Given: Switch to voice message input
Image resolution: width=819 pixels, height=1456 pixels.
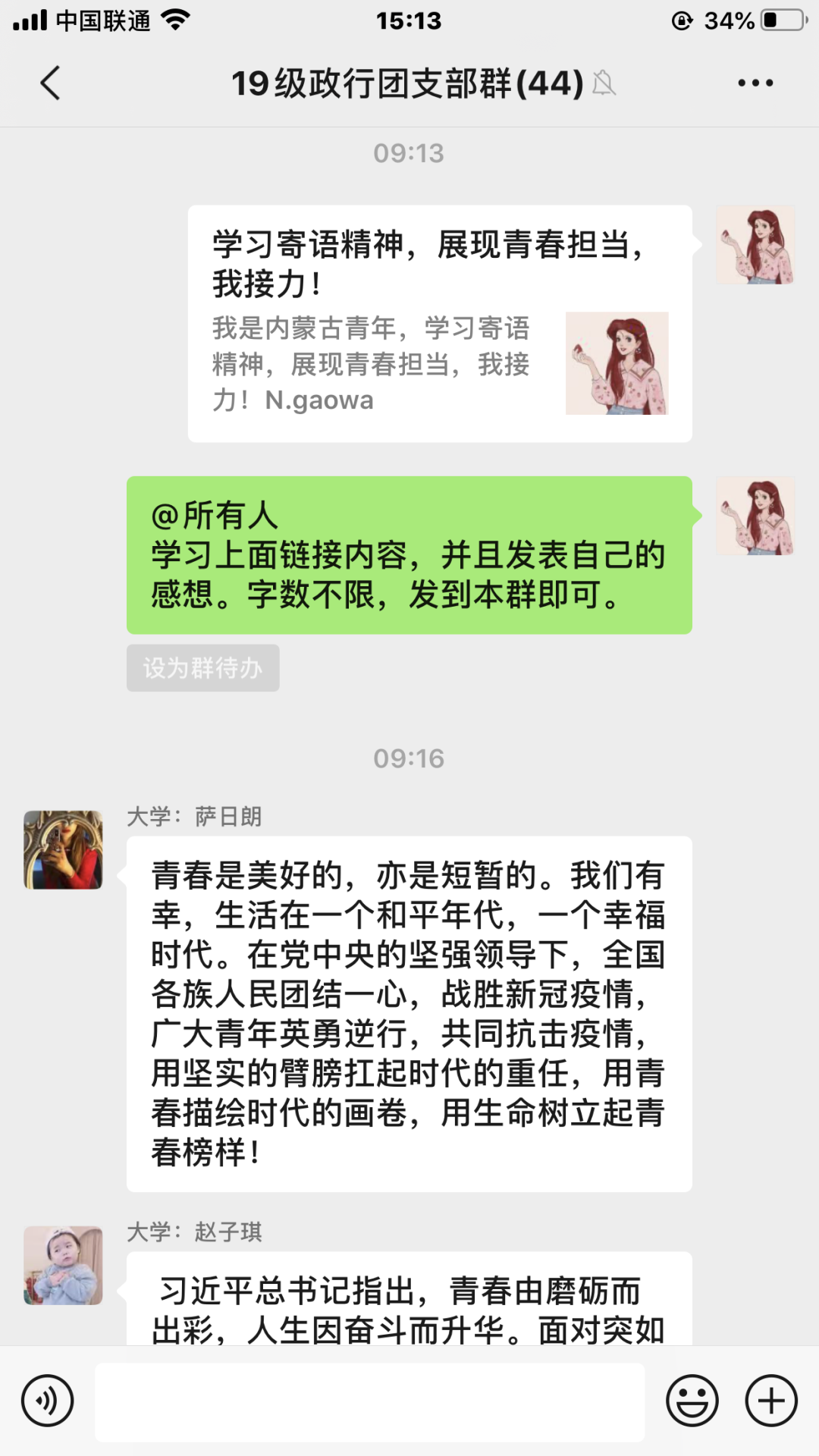Looking at the screenshot, I should coord(47,1401).
